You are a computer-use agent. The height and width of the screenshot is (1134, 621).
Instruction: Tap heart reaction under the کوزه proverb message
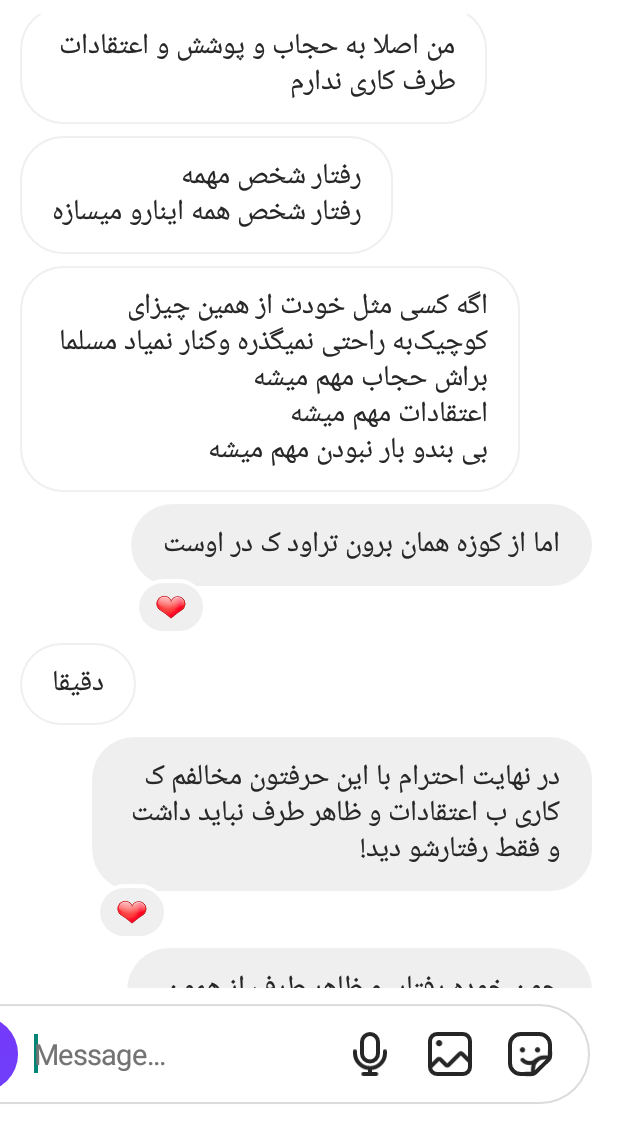point(171,607)
